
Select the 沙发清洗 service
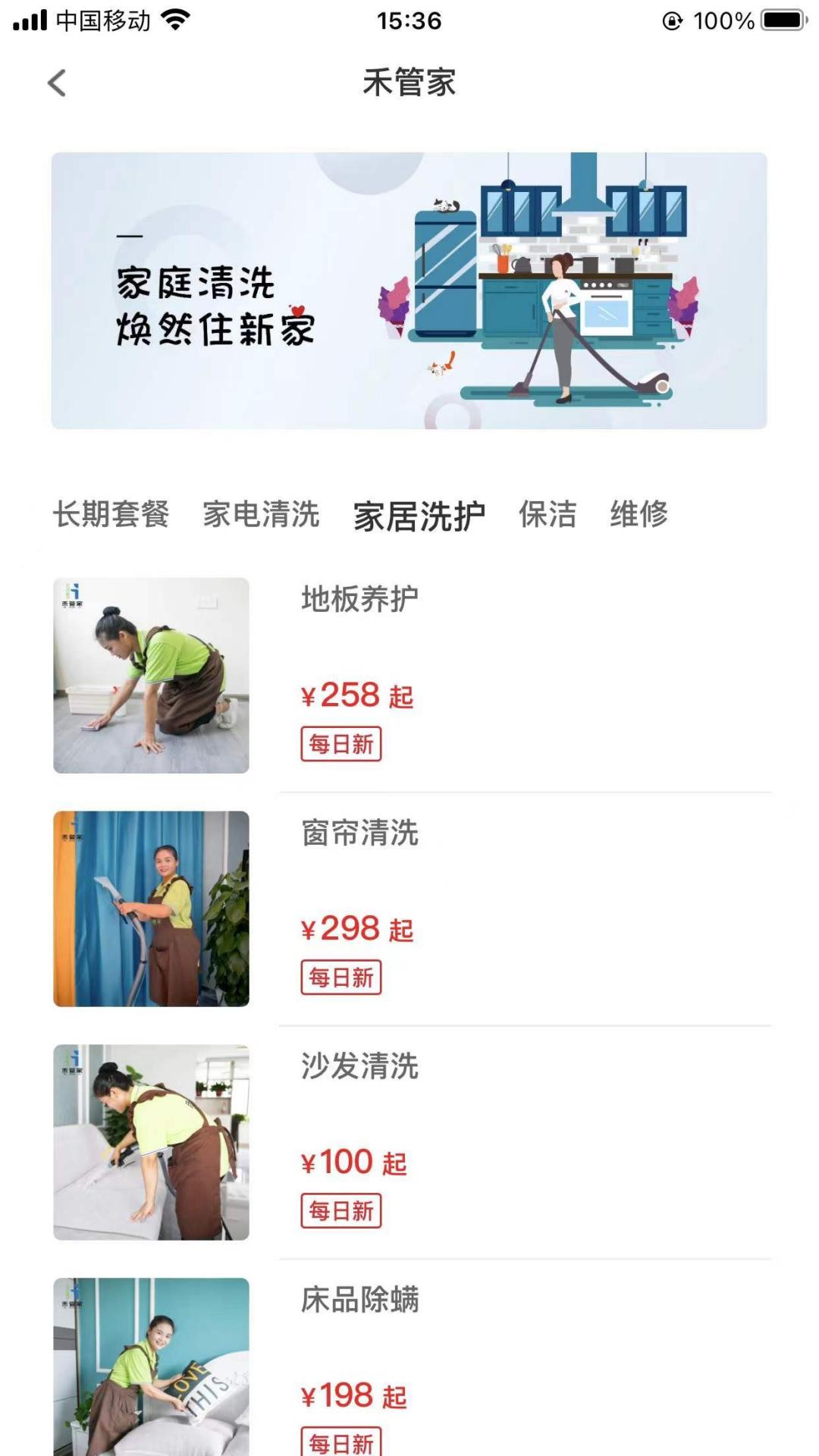pyautogui.click(x=413, y=1143)
